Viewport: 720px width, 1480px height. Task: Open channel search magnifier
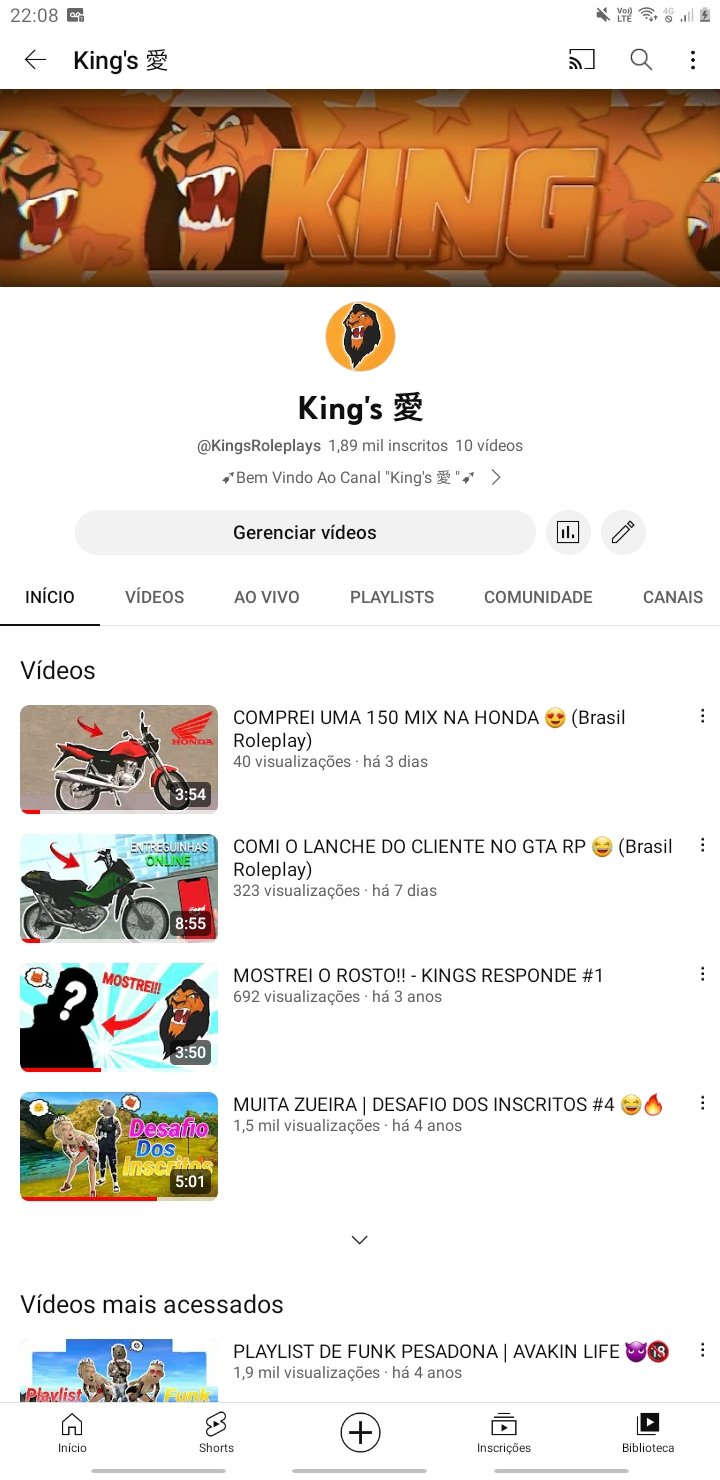click(x=641, y=60)
